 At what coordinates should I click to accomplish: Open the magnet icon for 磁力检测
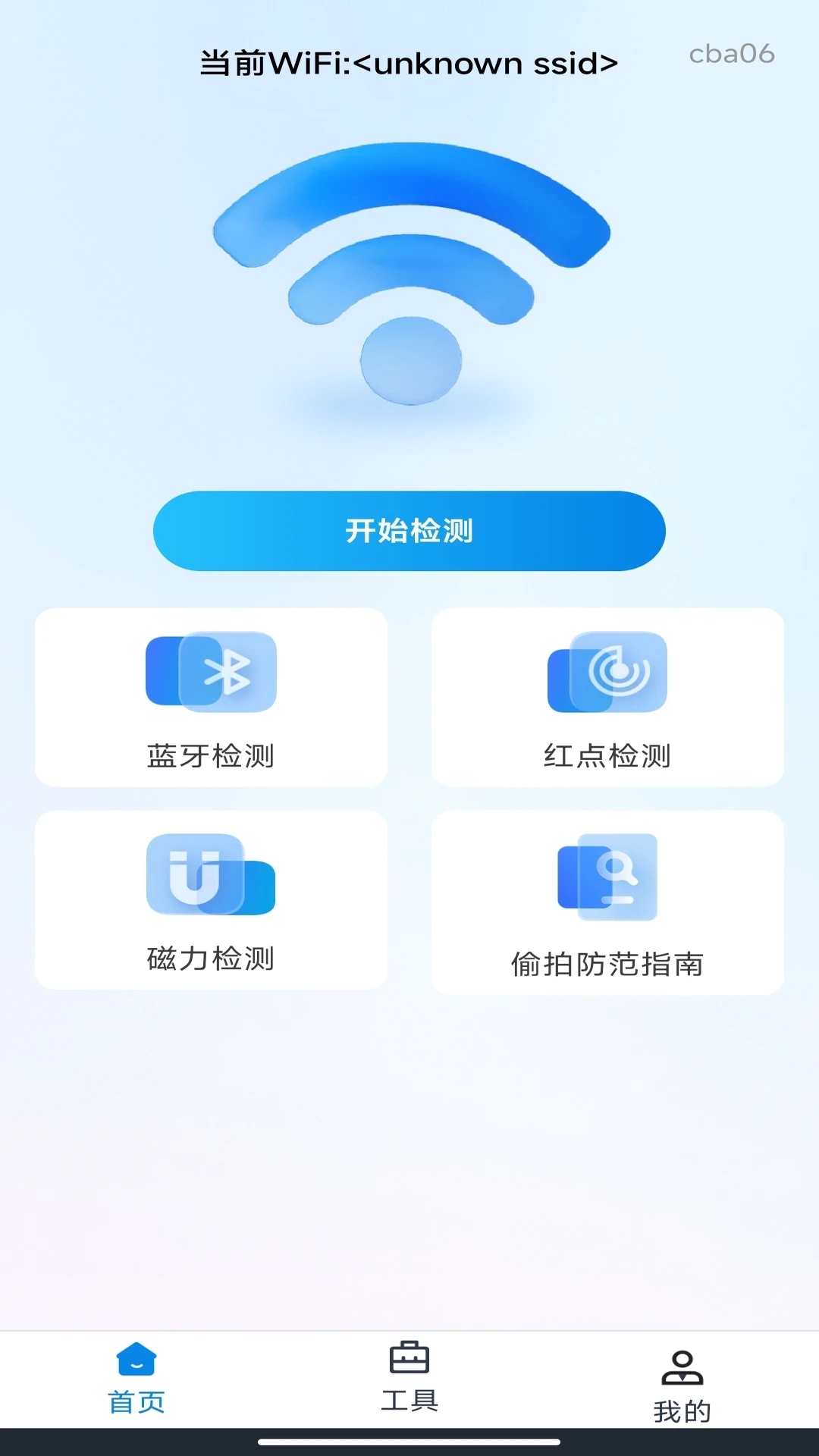click(211, 877)
